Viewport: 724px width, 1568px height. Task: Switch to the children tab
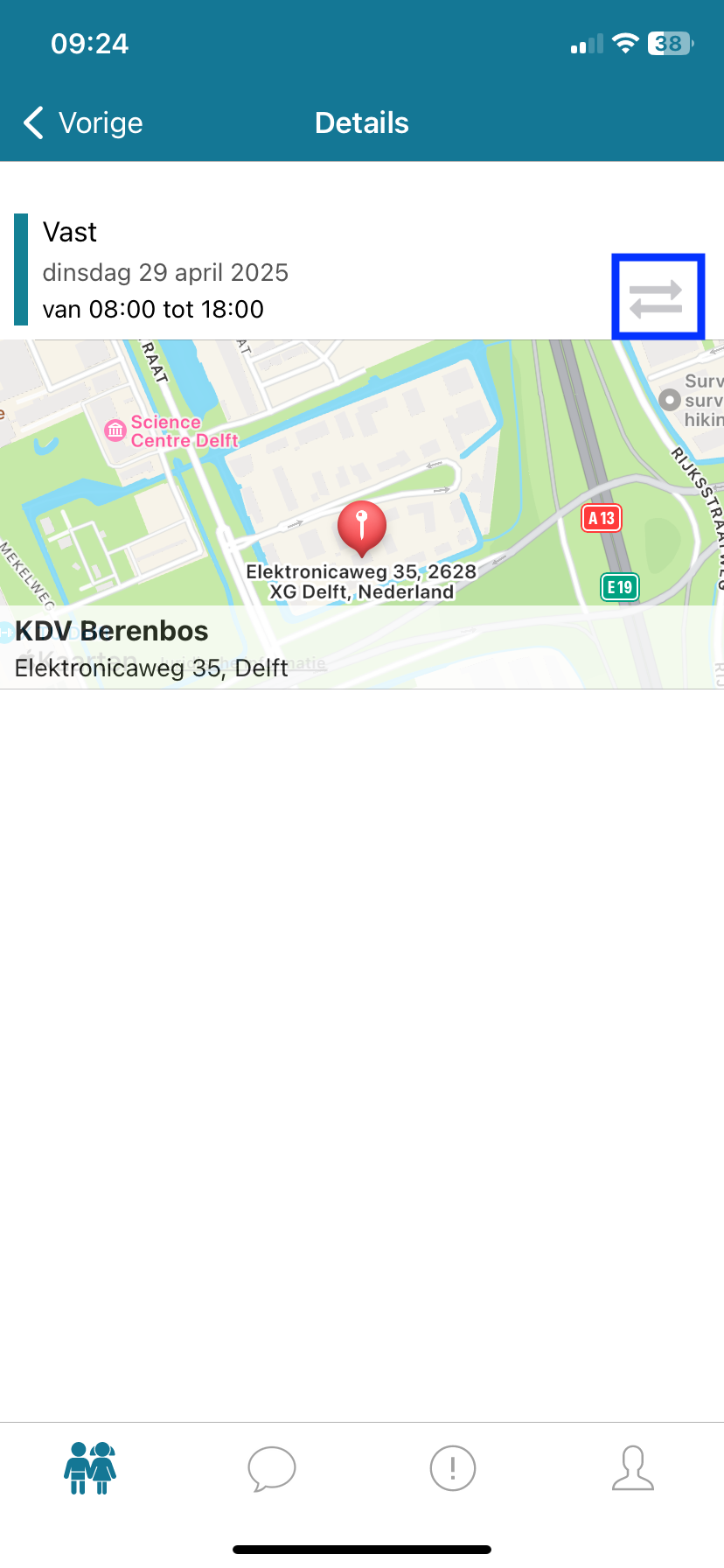pyautogui.click(x=90, y=1467)
